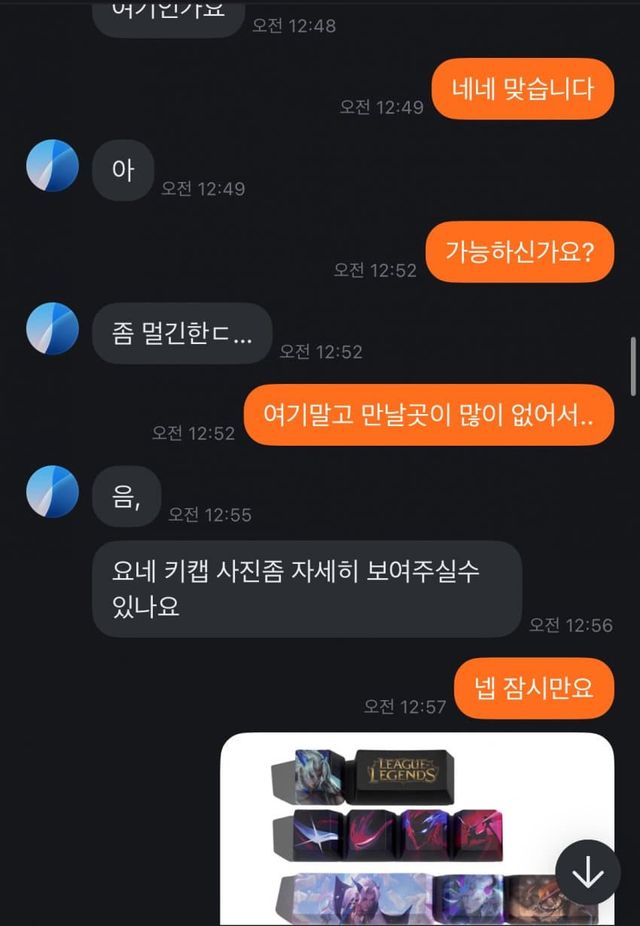View profile from avatar beside "음," message

[x=52, y=491]
